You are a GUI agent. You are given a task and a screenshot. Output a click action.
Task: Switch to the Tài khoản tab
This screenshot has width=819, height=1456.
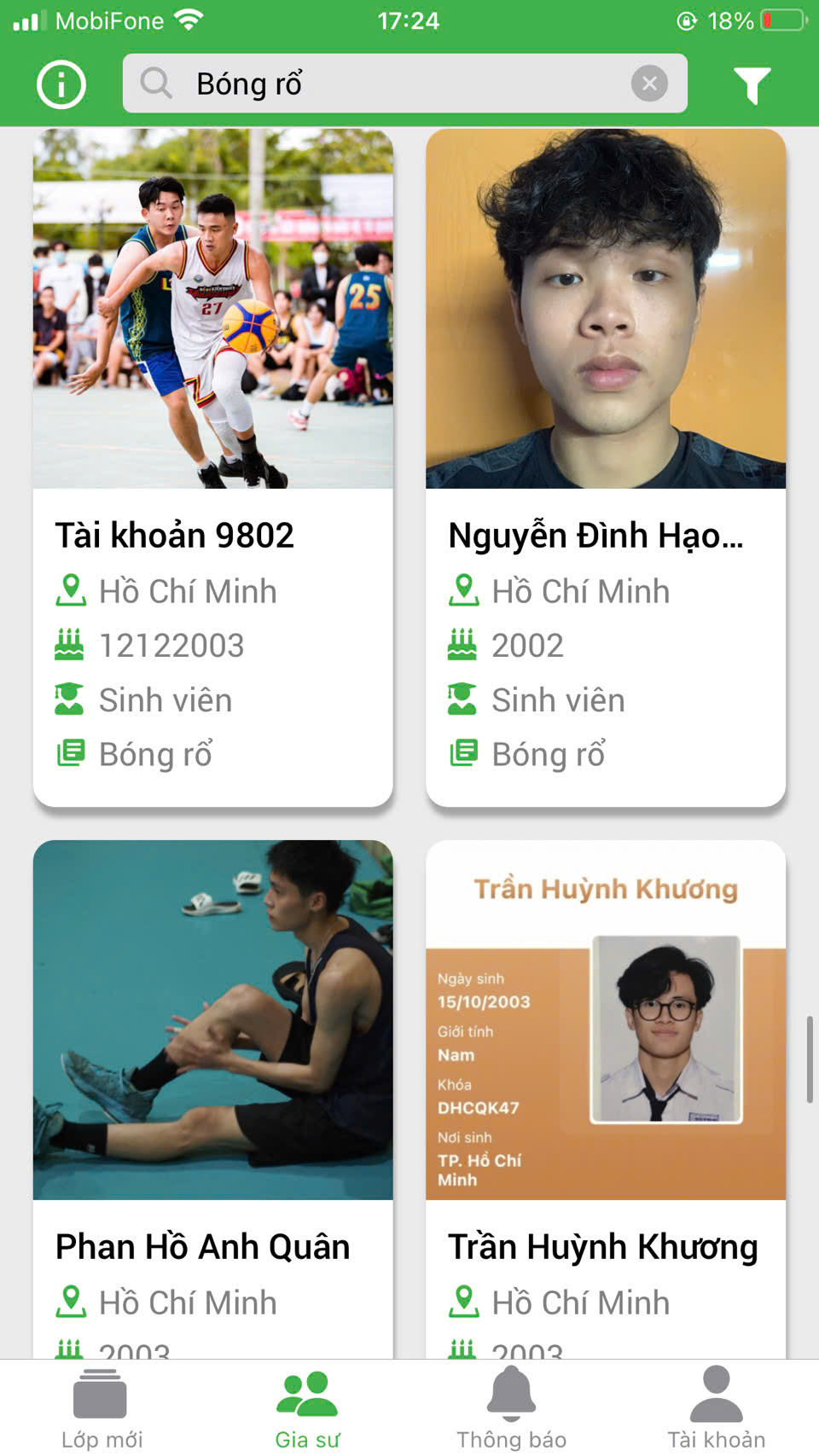(x=716, y=1408)
